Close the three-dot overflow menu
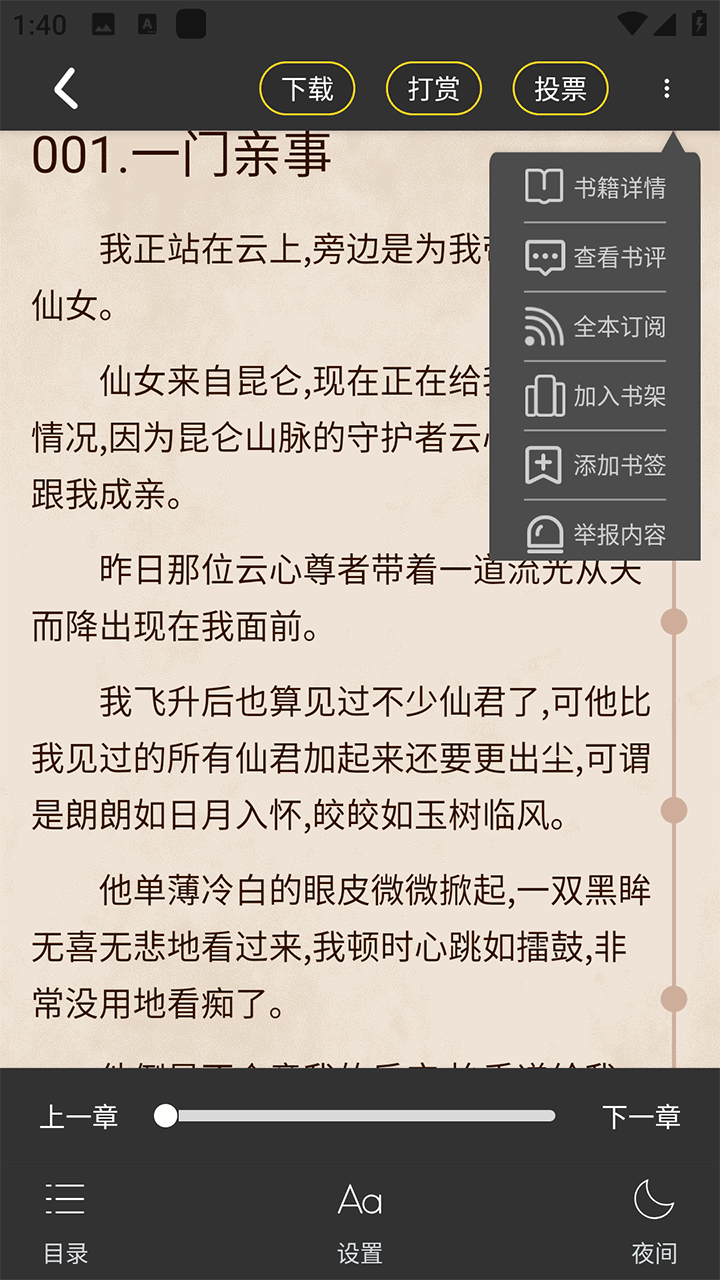Screen dimensions: 720x1280 tap(666, 89)
